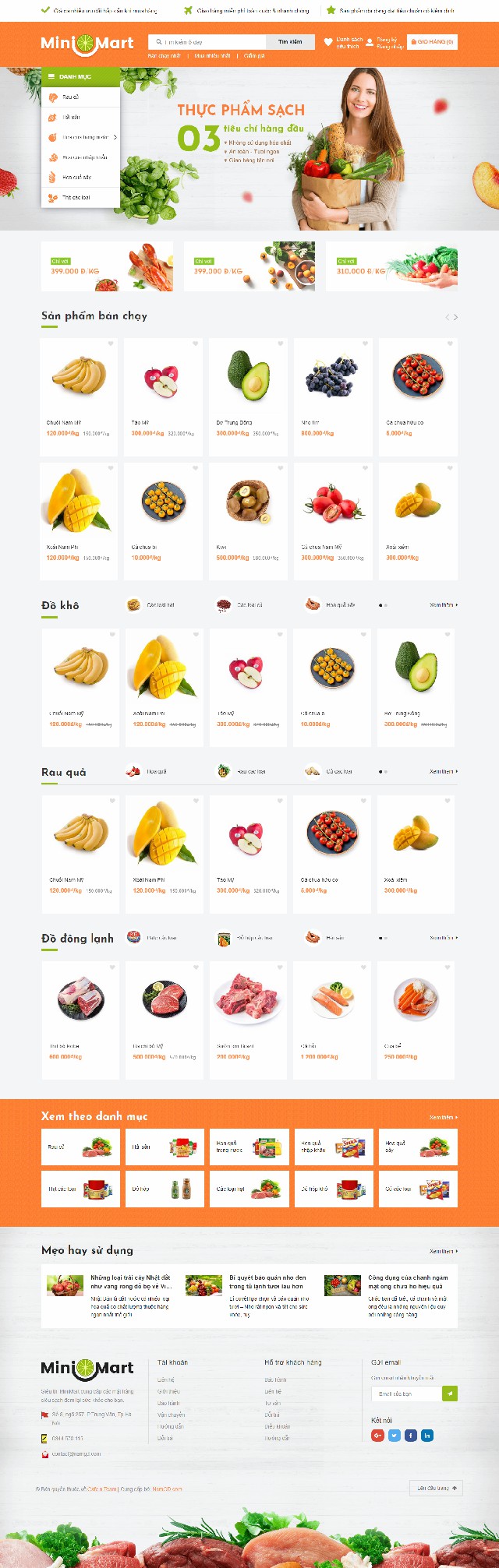Open the Cá hồi product card
499x1568 pixels.
pos(333,1013)
